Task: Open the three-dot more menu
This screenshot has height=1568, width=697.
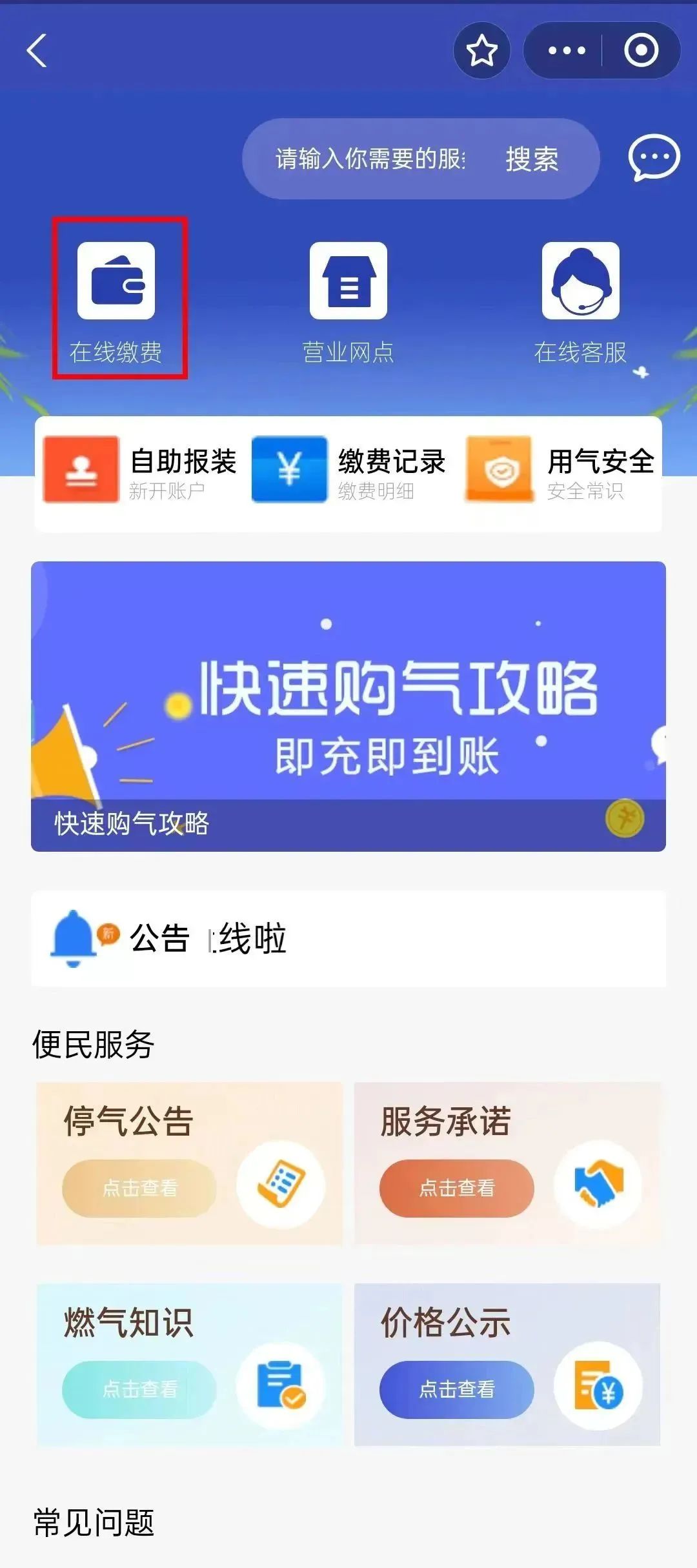Action: 566,50
